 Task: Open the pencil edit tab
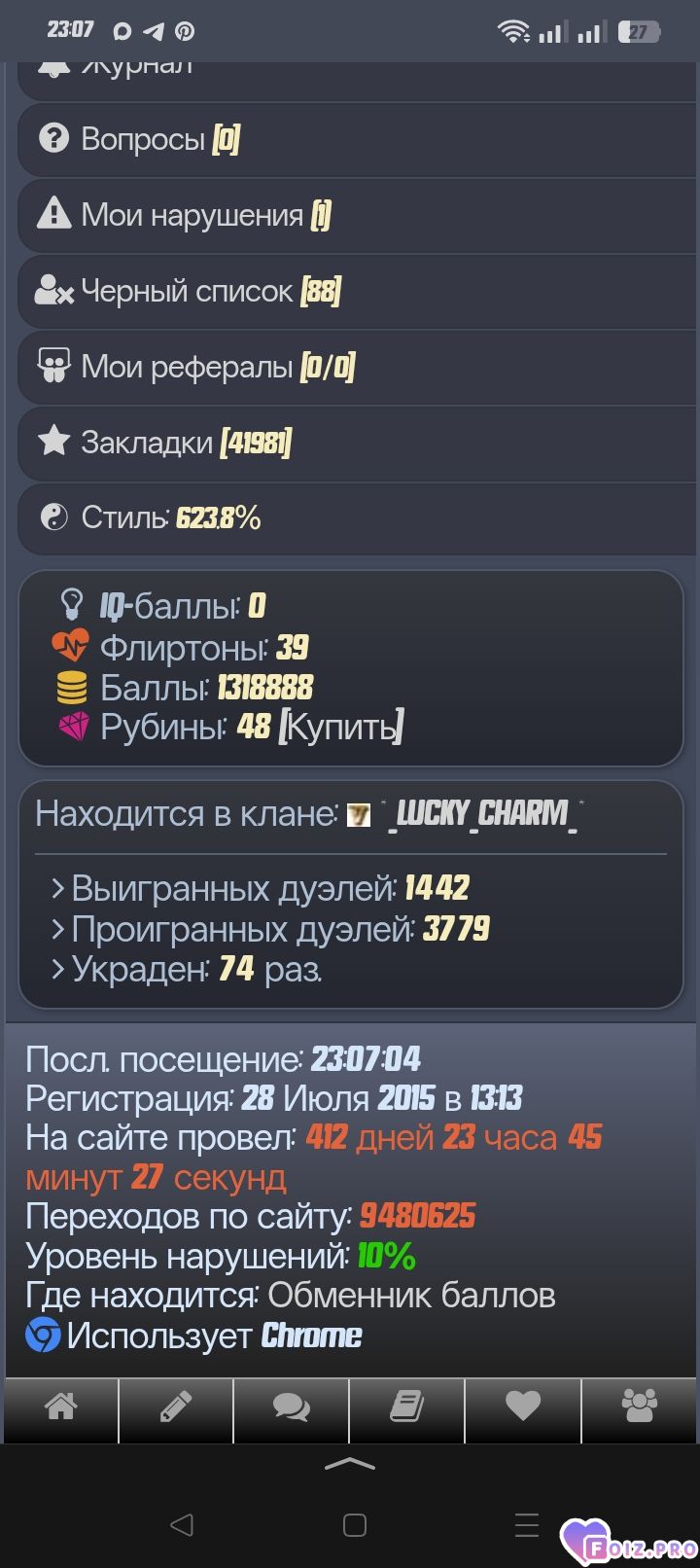pos(175,1407)
